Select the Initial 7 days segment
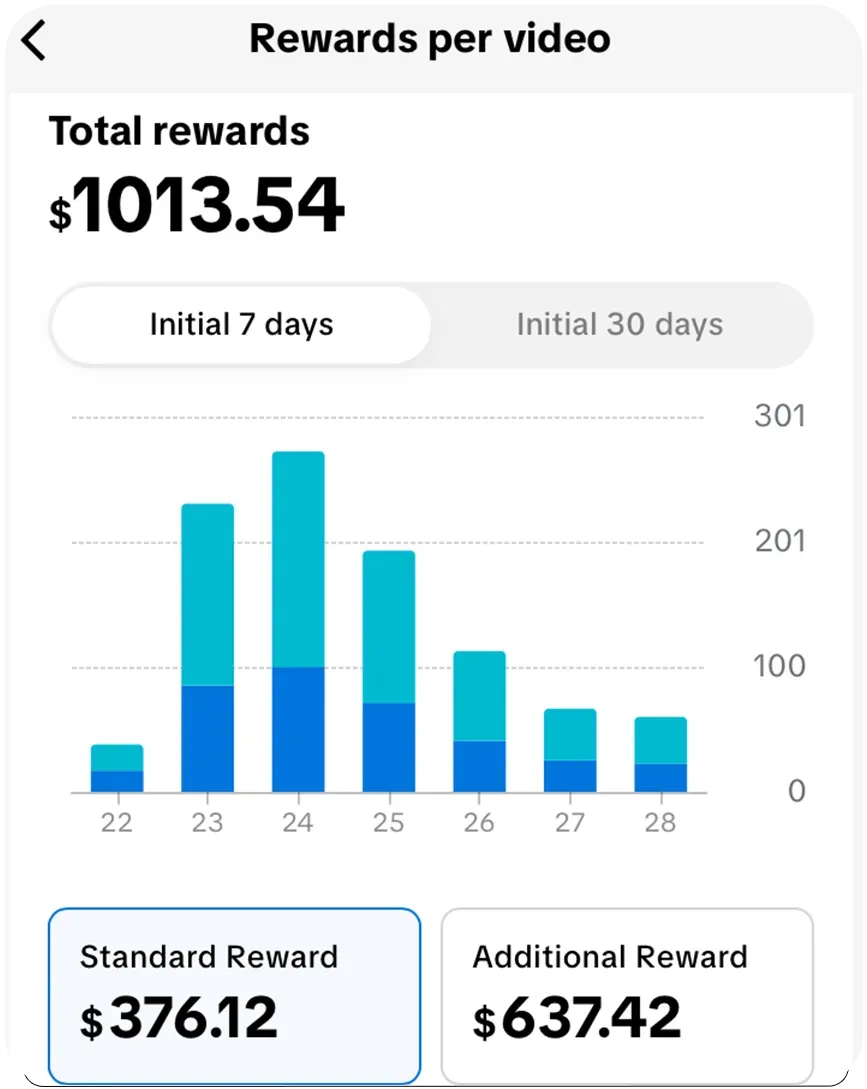The width and height of the screenshot is (867, 1089). point(241,325)
